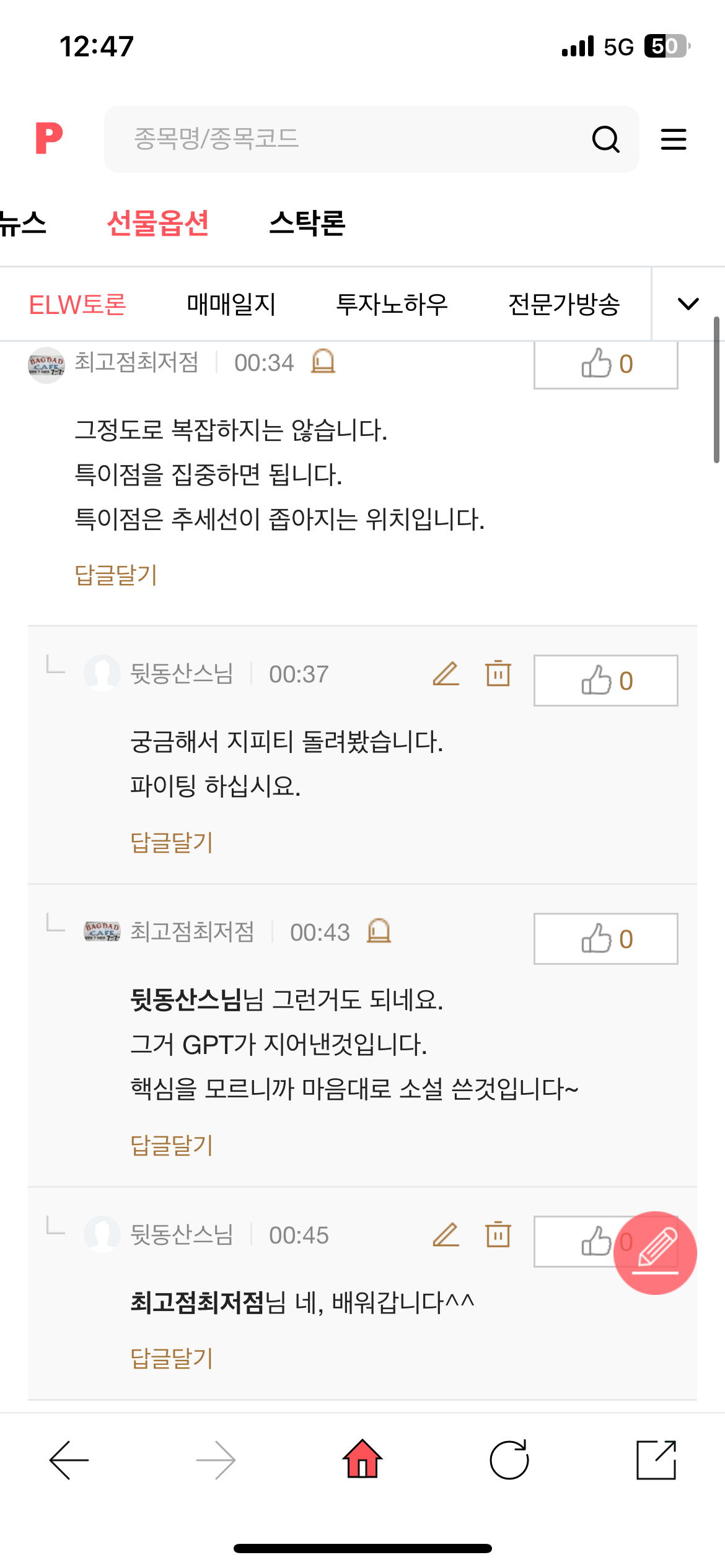Open the 투자노하우 sub-tab
725x1568 pixels.
point(392,305)
